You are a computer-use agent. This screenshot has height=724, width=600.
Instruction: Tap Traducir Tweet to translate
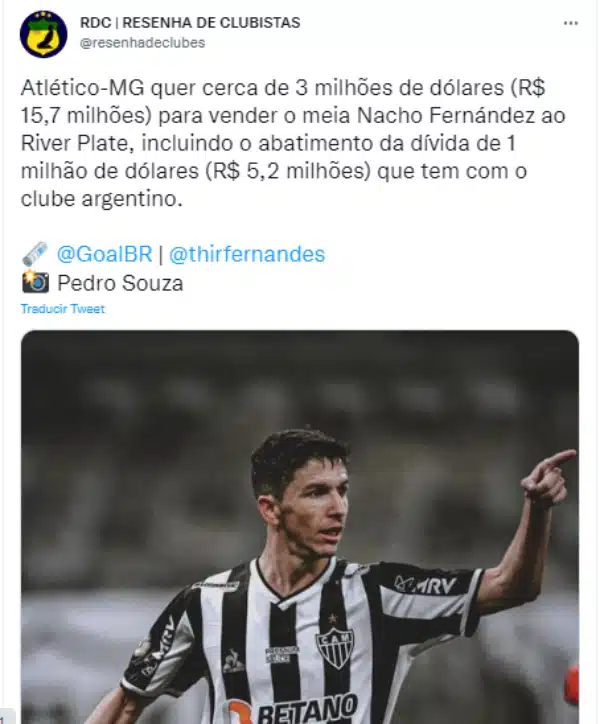point(62,309)
